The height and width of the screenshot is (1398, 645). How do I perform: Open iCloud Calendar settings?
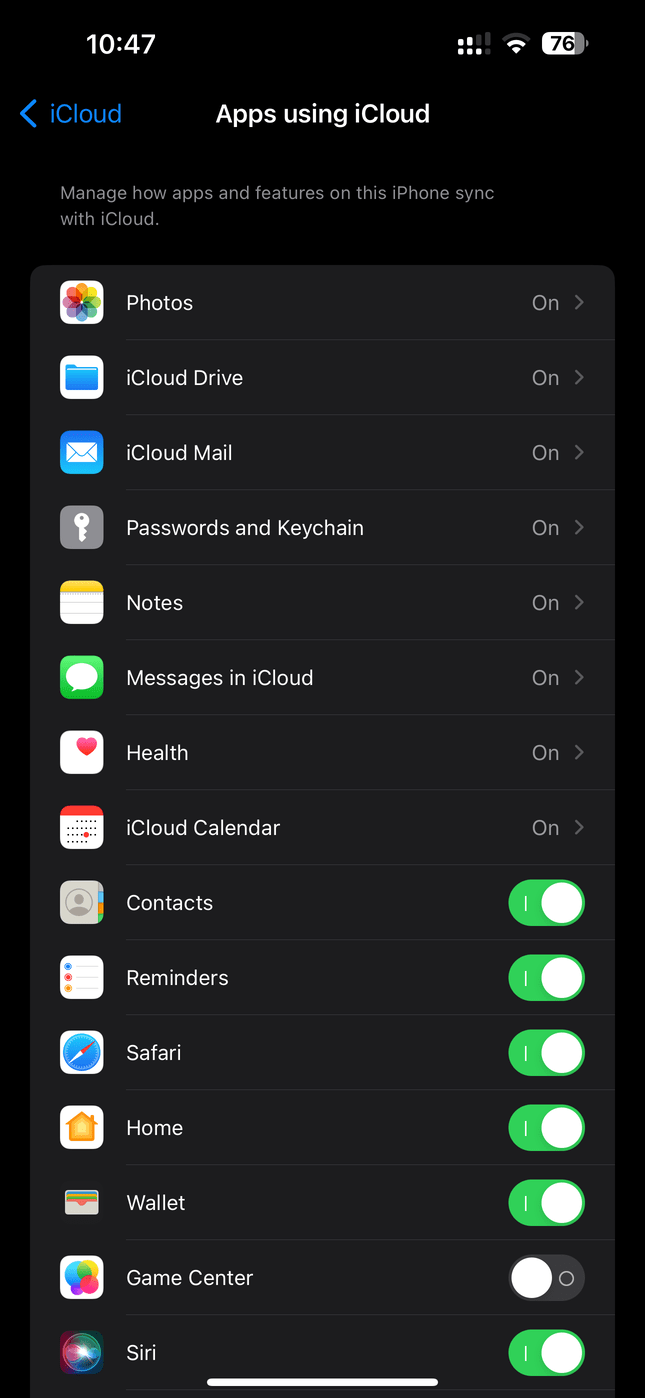322,828
